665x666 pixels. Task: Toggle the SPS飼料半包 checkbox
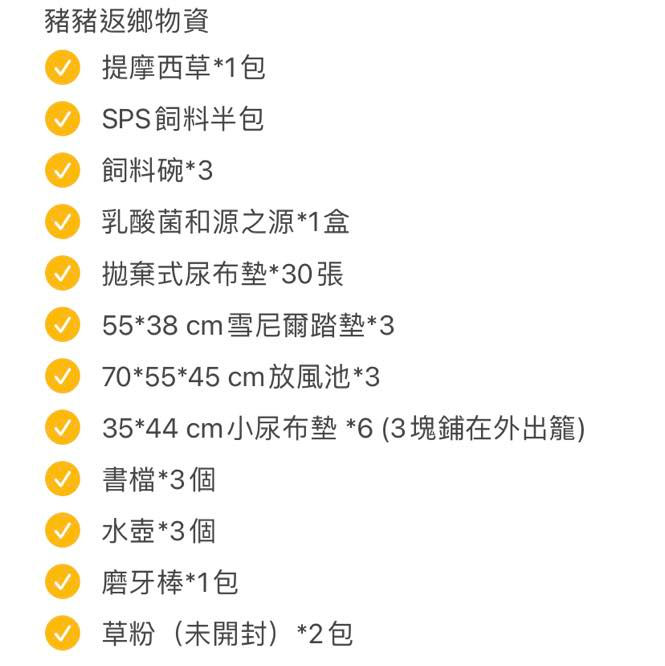point(62,119)
